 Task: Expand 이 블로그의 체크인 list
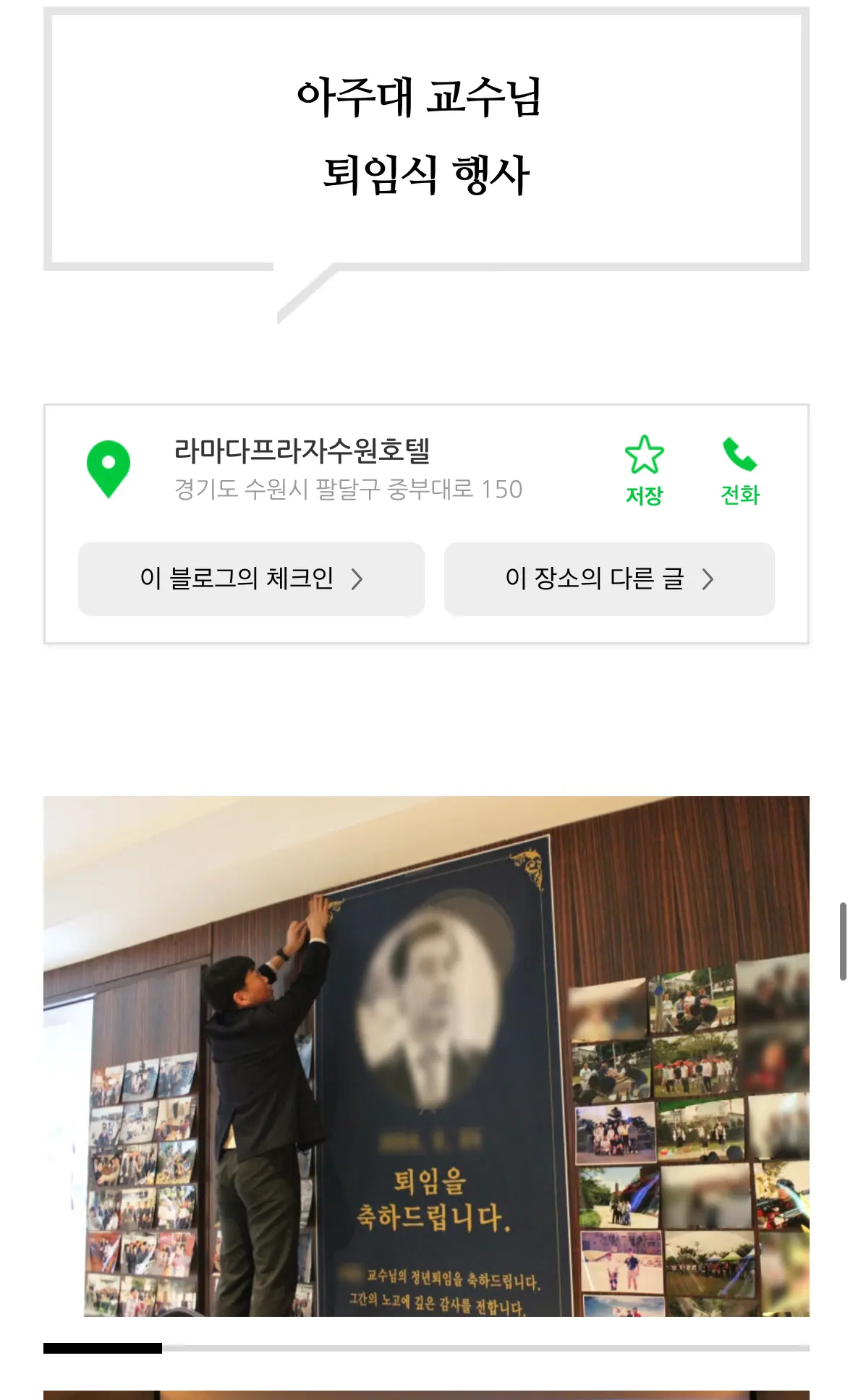point(251,579)
